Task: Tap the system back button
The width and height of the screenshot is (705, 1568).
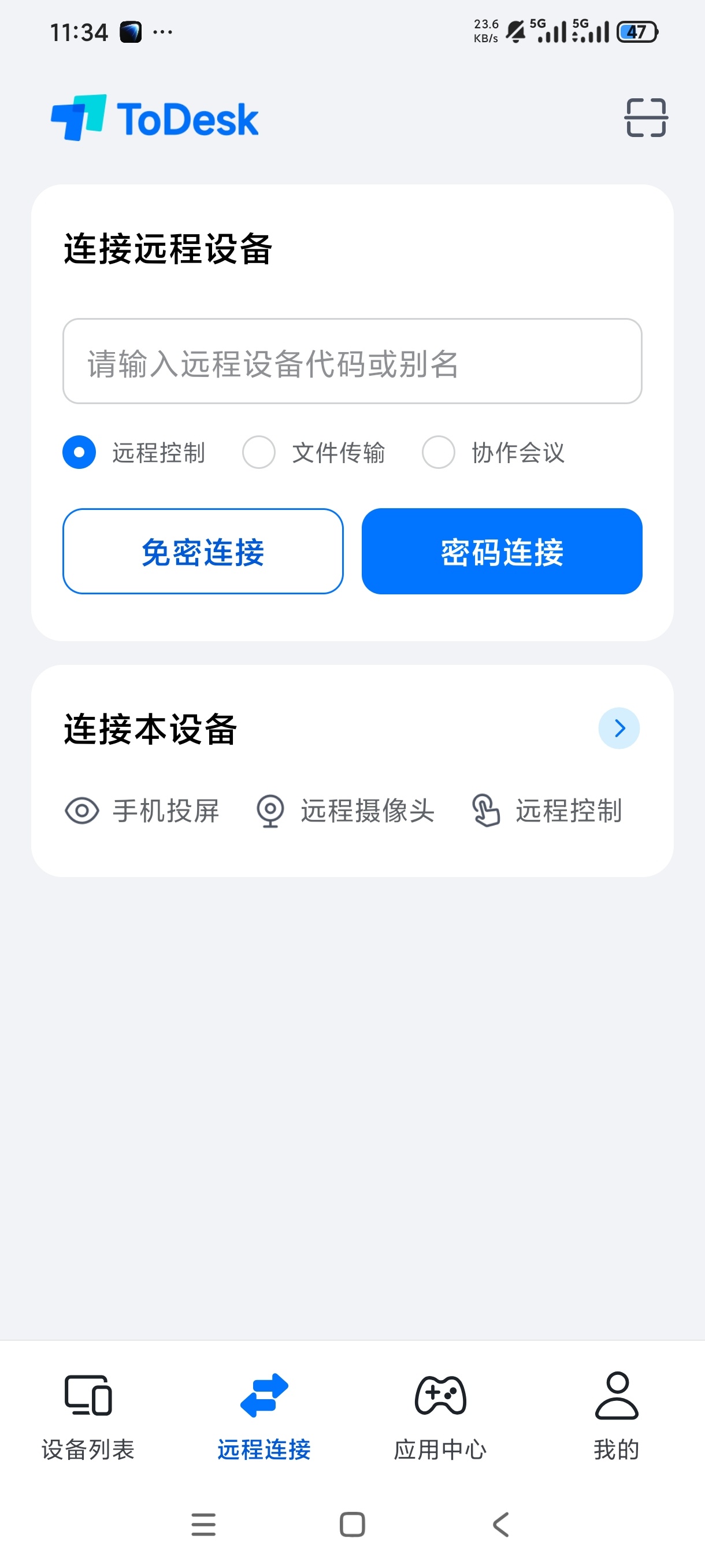Action: (x=500, y=1525)
